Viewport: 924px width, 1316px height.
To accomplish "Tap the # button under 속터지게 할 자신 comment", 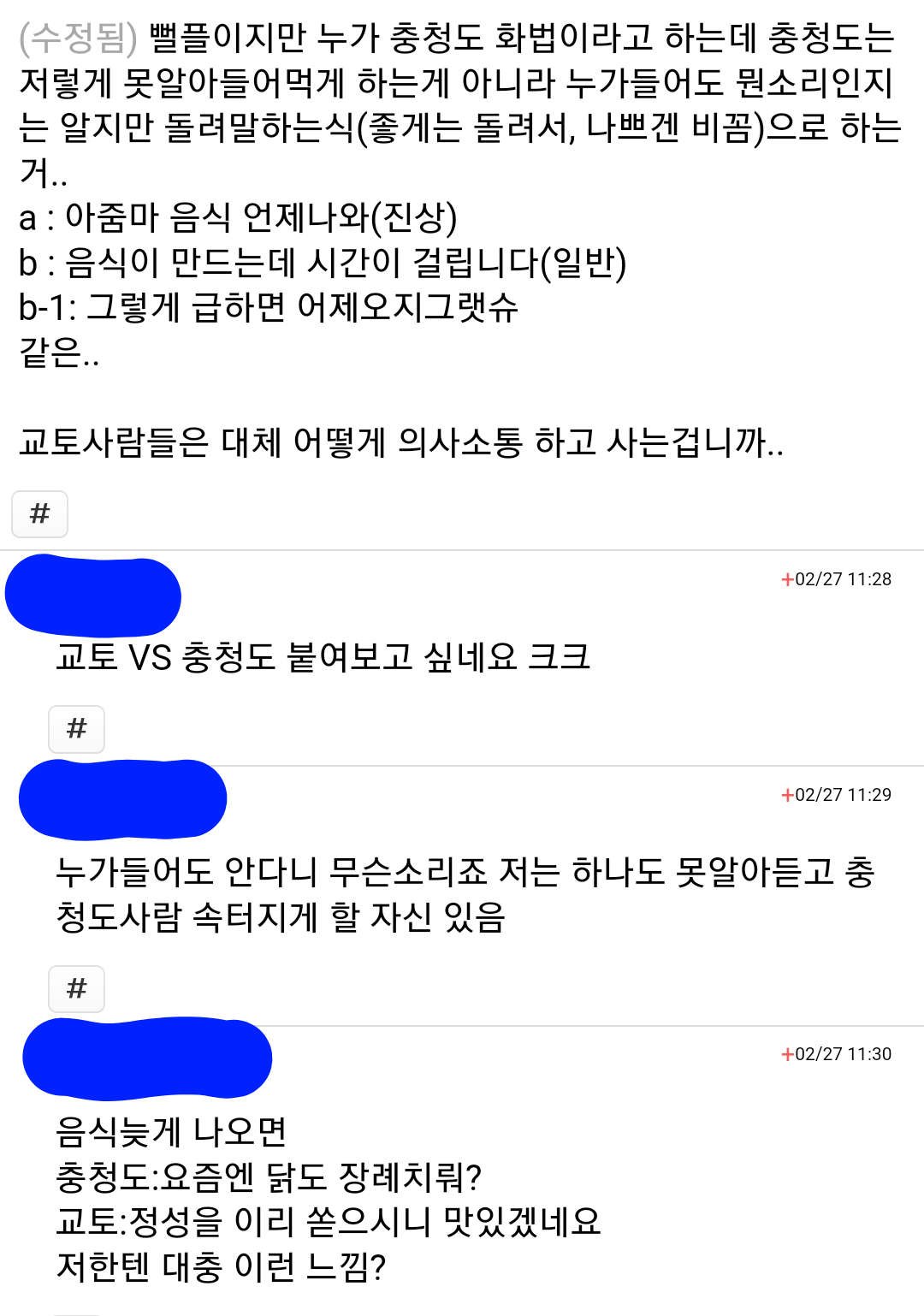I will click(76, 989).
